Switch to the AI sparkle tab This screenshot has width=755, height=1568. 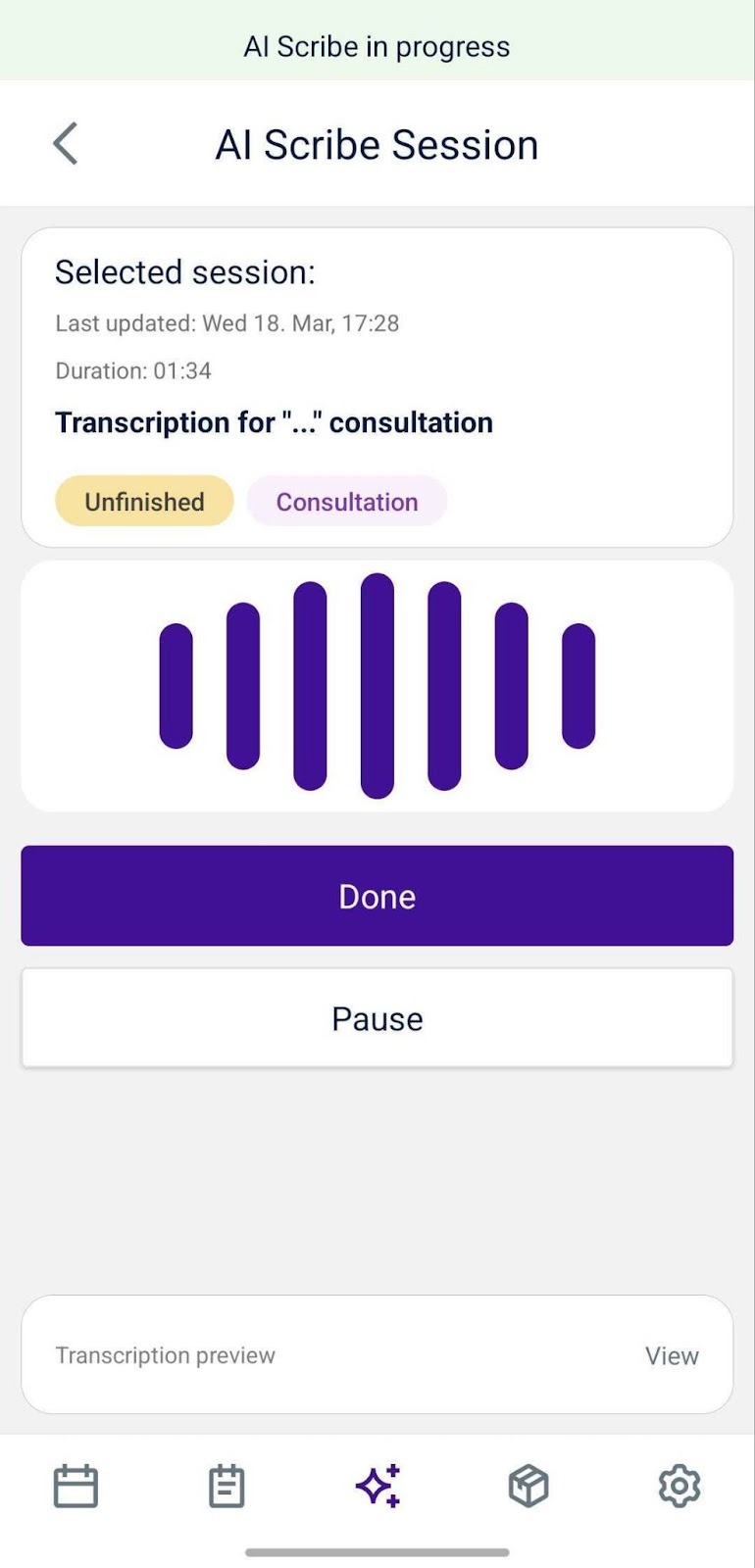coord(377,1486)
